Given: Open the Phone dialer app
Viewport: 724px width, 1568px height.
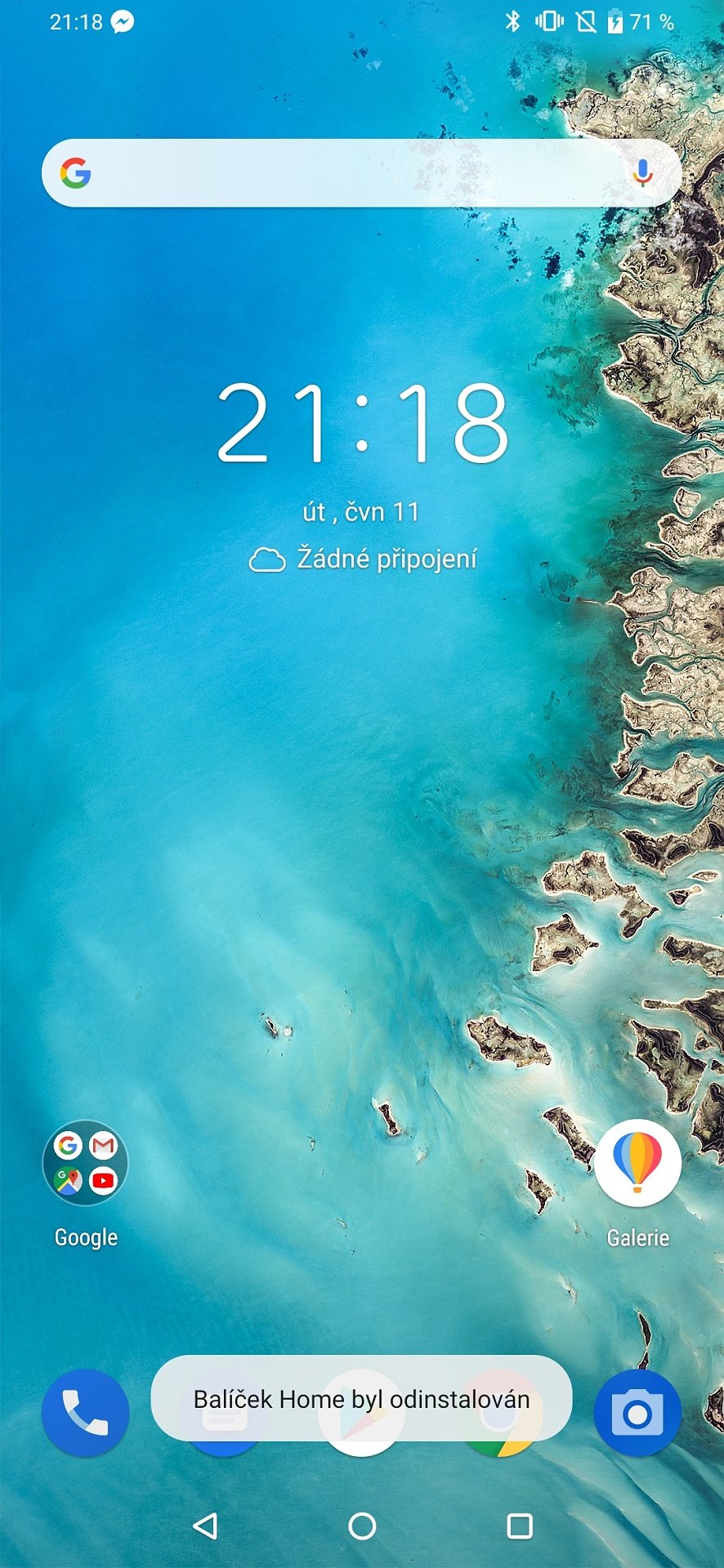Looking at the screenshot, I should click(85, 1413).
